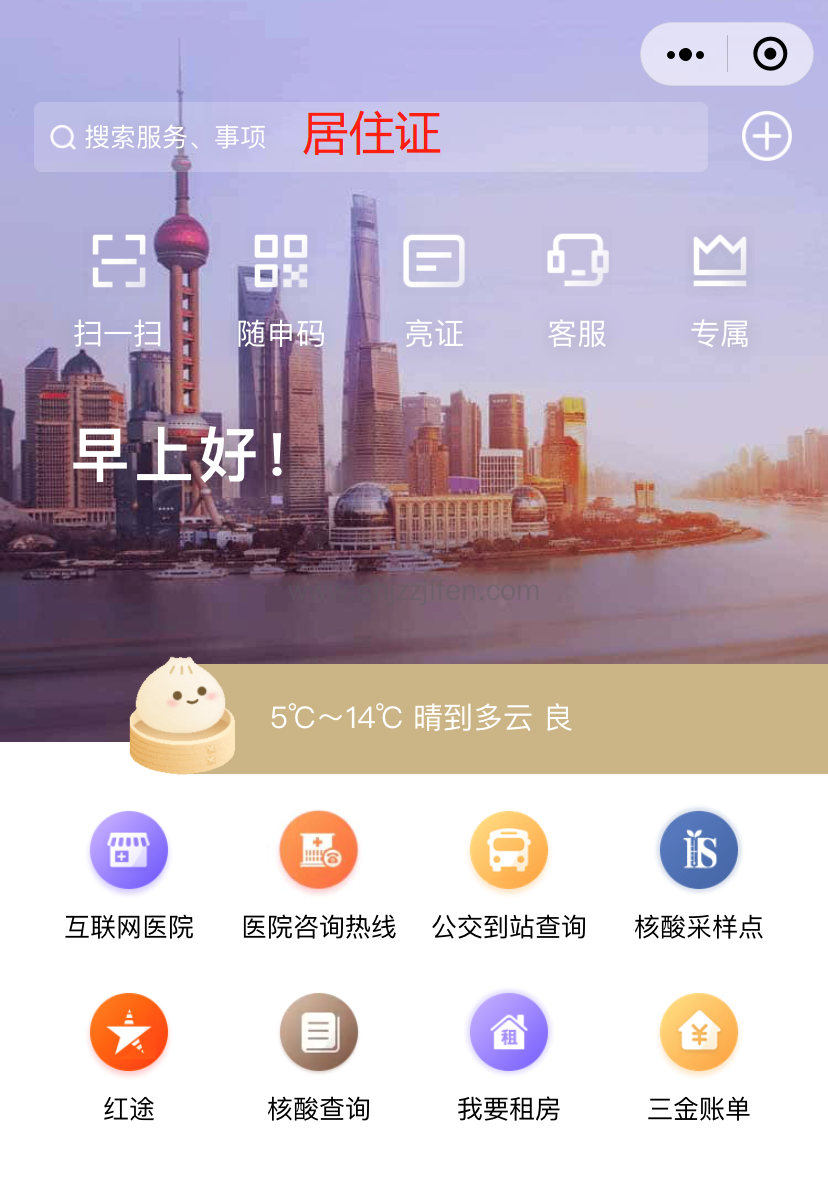
Task: Open the search services field
Action: [370, 137]
